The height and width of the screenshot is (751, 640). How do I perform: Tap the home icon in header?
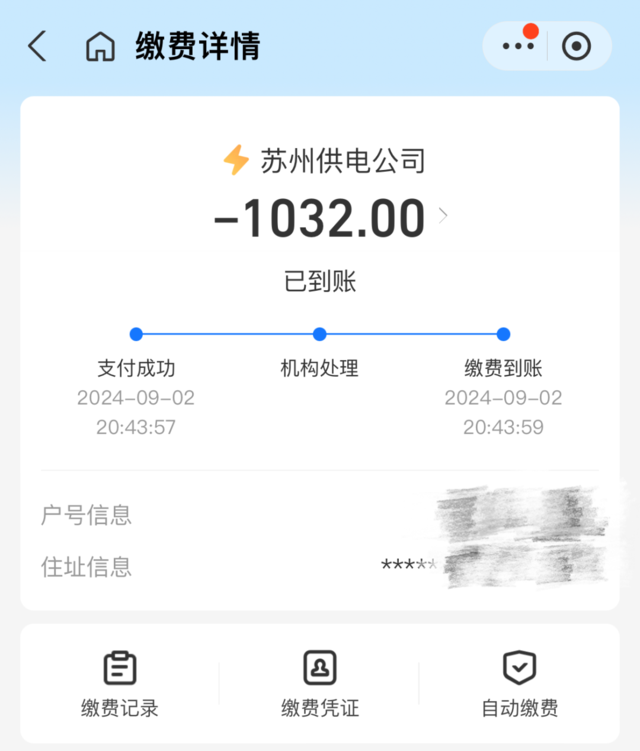coord(100,46)
